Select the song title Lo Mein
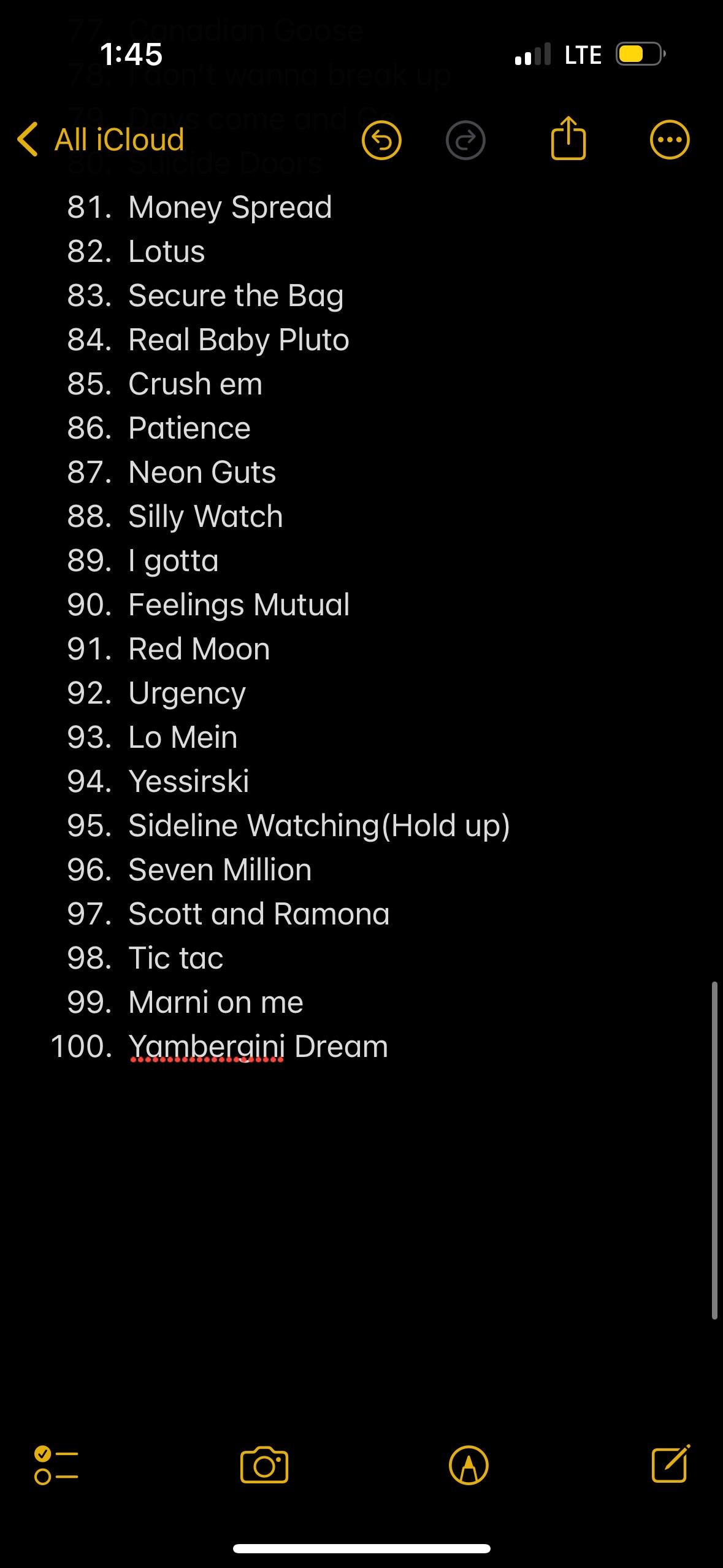 (182, 737)
